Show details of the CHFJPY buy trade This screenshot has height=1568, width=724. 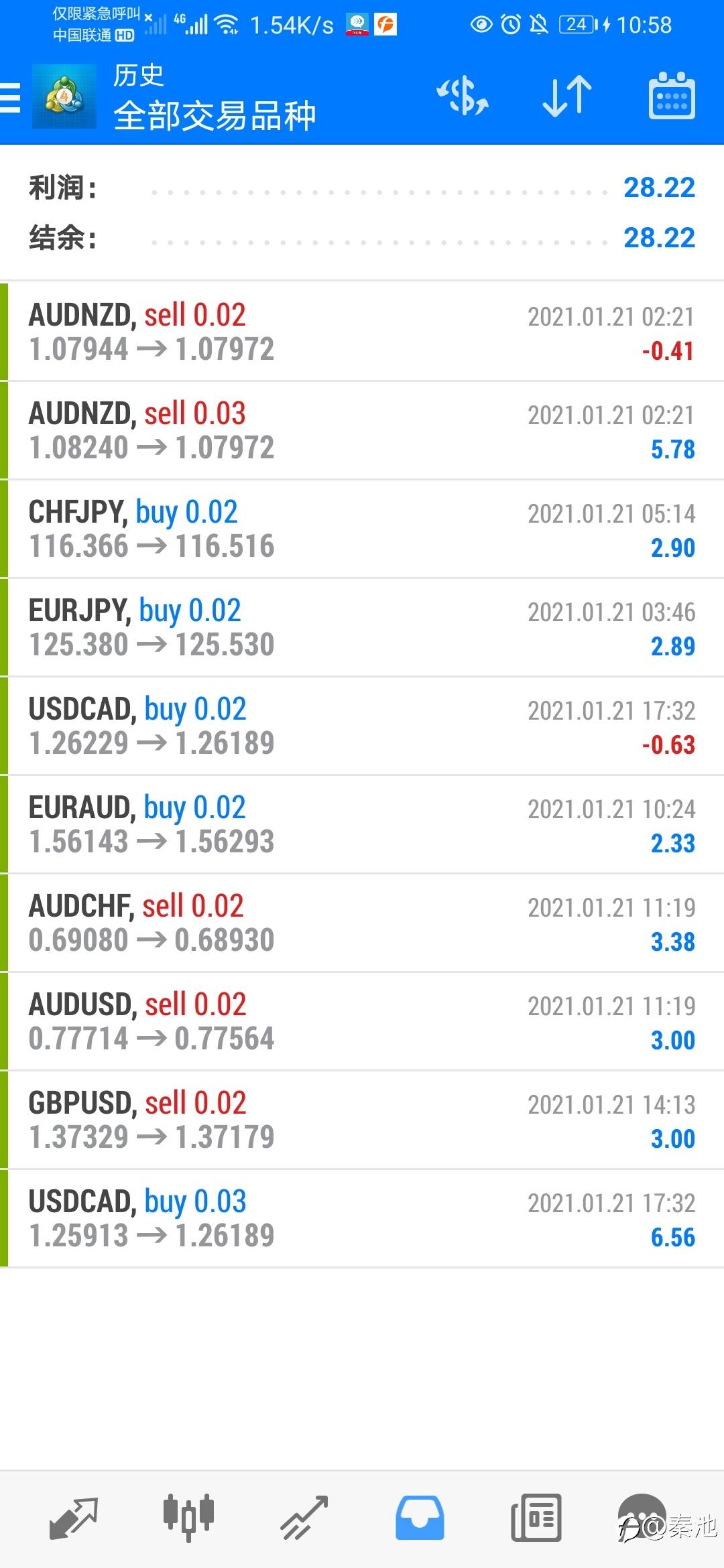click(x=362, y=529)
